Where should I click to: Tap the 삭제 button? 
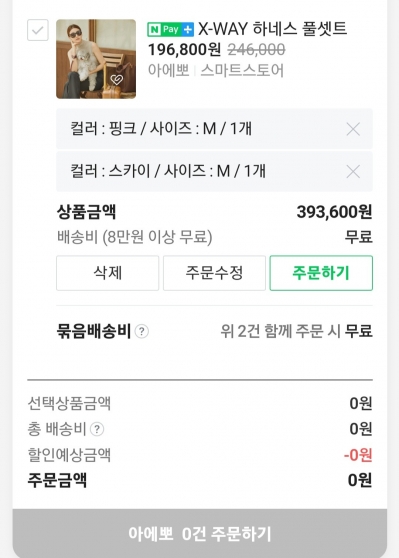click(107, 273)
